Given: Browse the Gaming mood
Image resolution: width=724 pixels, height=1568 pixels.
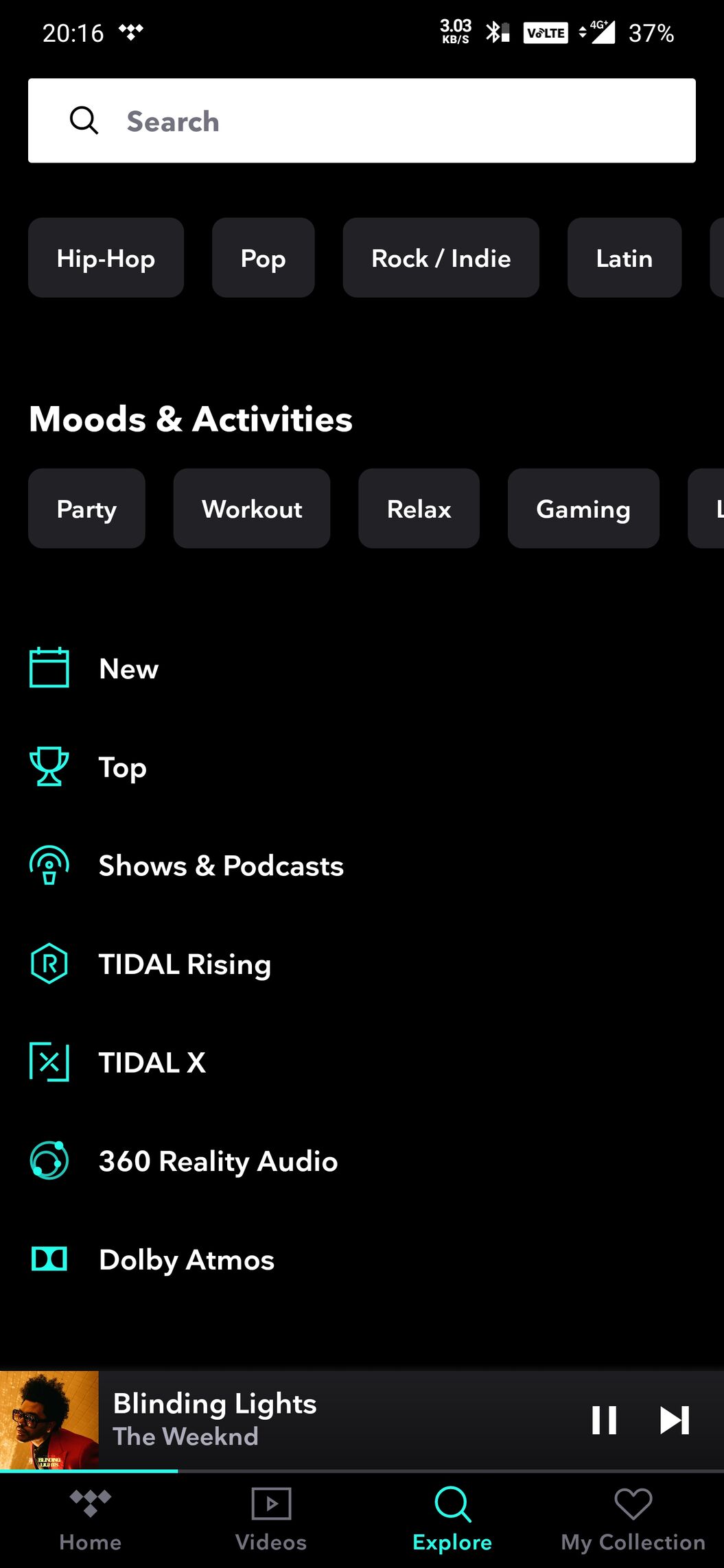Looking at the screenshot, I should click(x=583, y=509).
